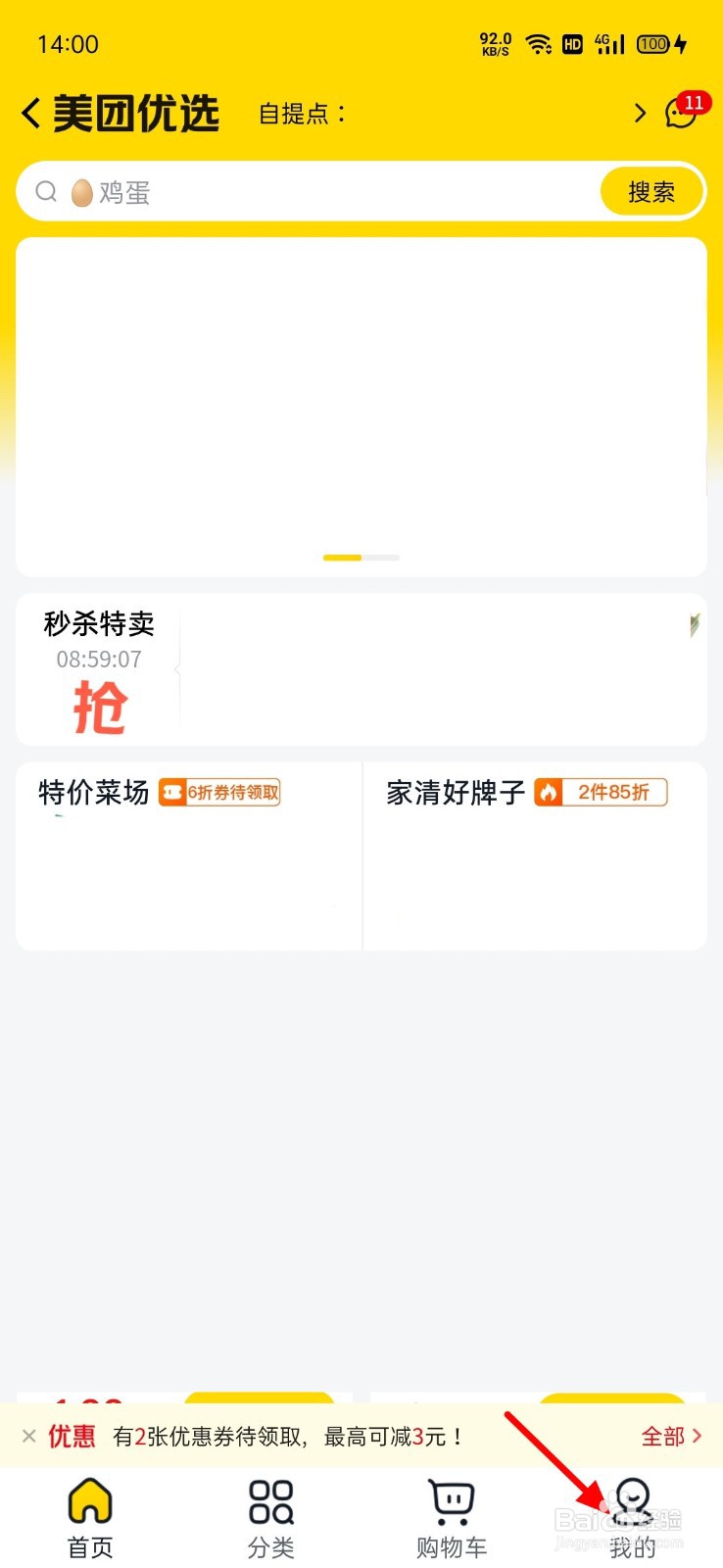Go back using the header arrow
The height and width of the screenshot is (1568, 723).
coord(31,114)
